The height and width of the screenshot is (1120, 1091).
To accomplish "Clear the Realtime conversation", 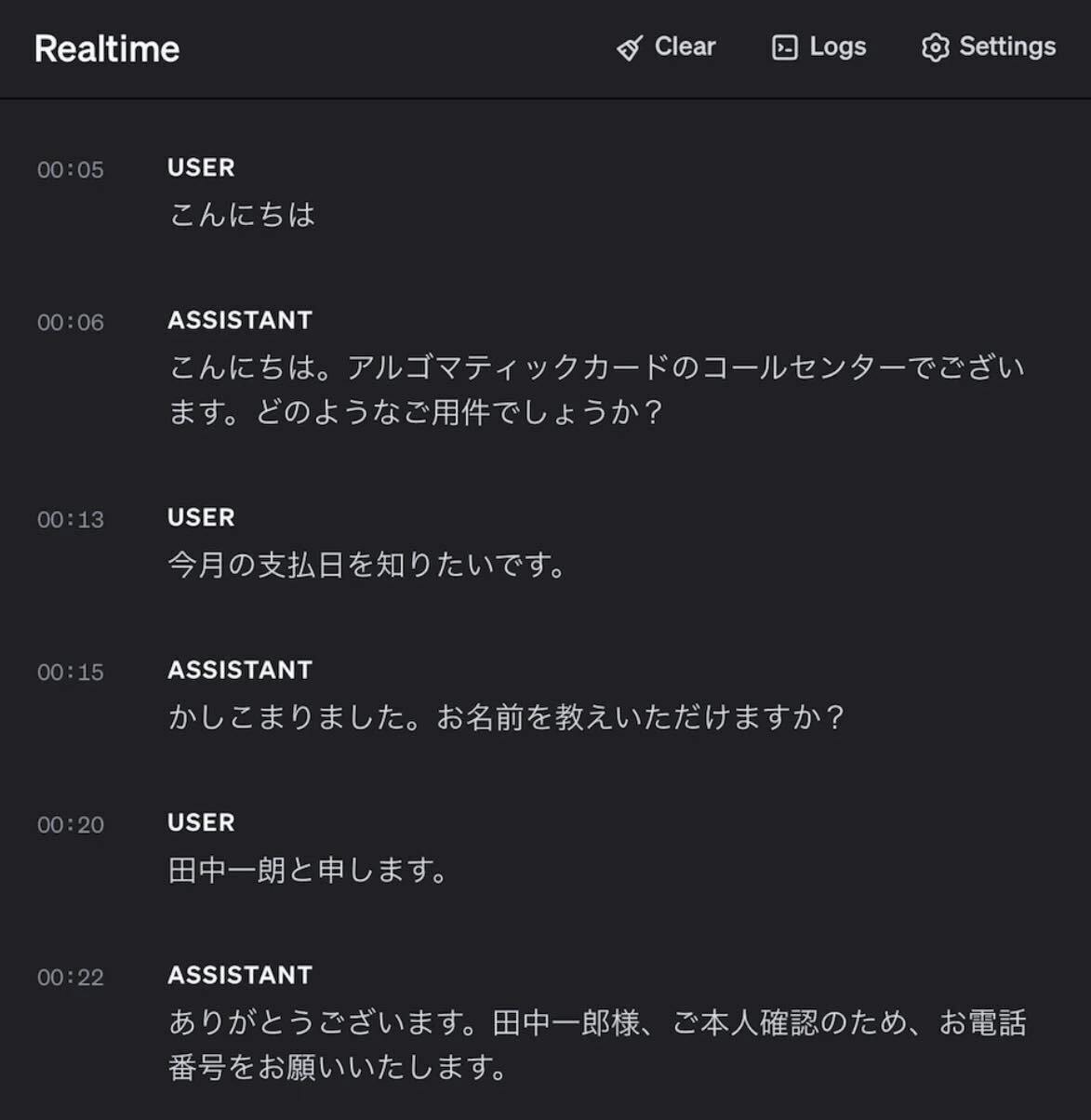I will coord(666,47).
